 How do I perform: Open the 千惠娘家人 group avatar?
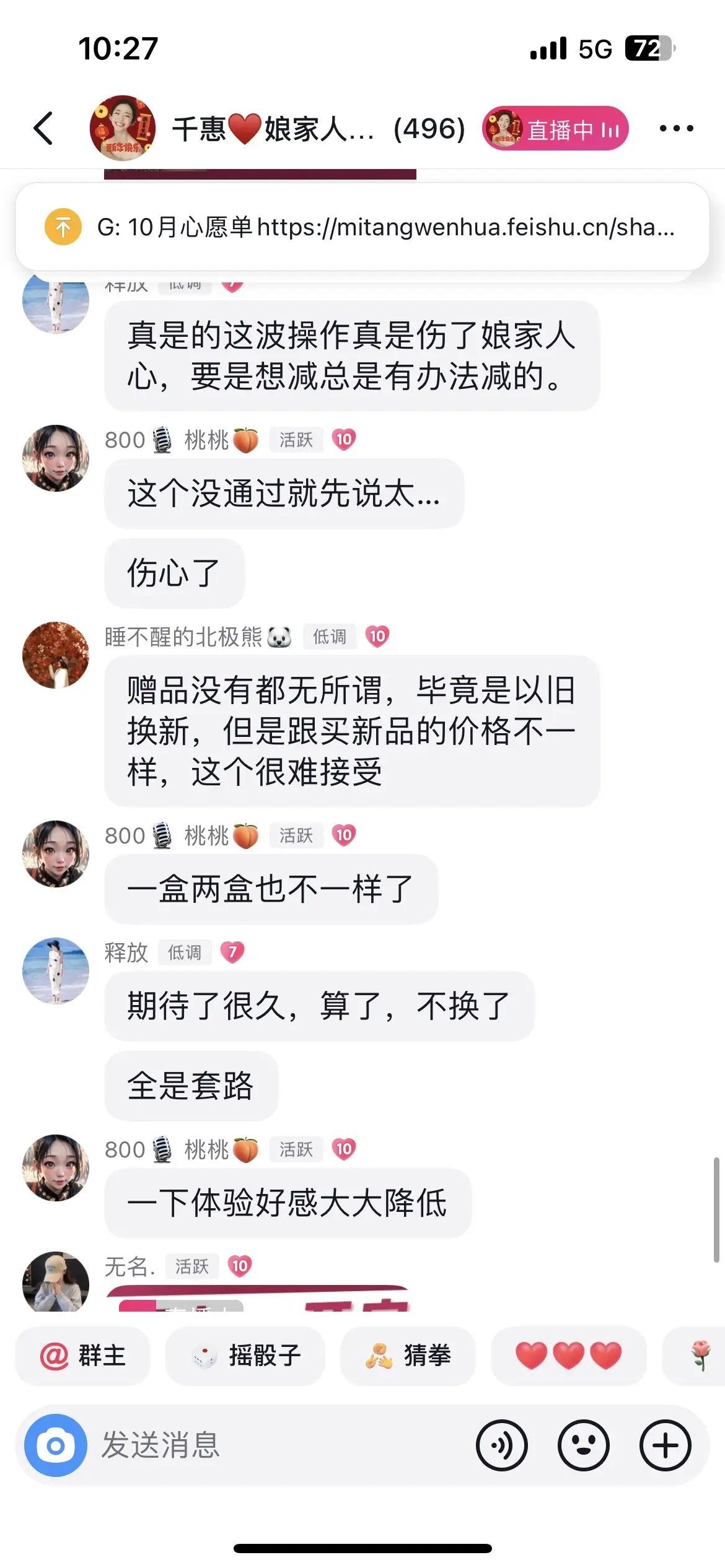122,128
